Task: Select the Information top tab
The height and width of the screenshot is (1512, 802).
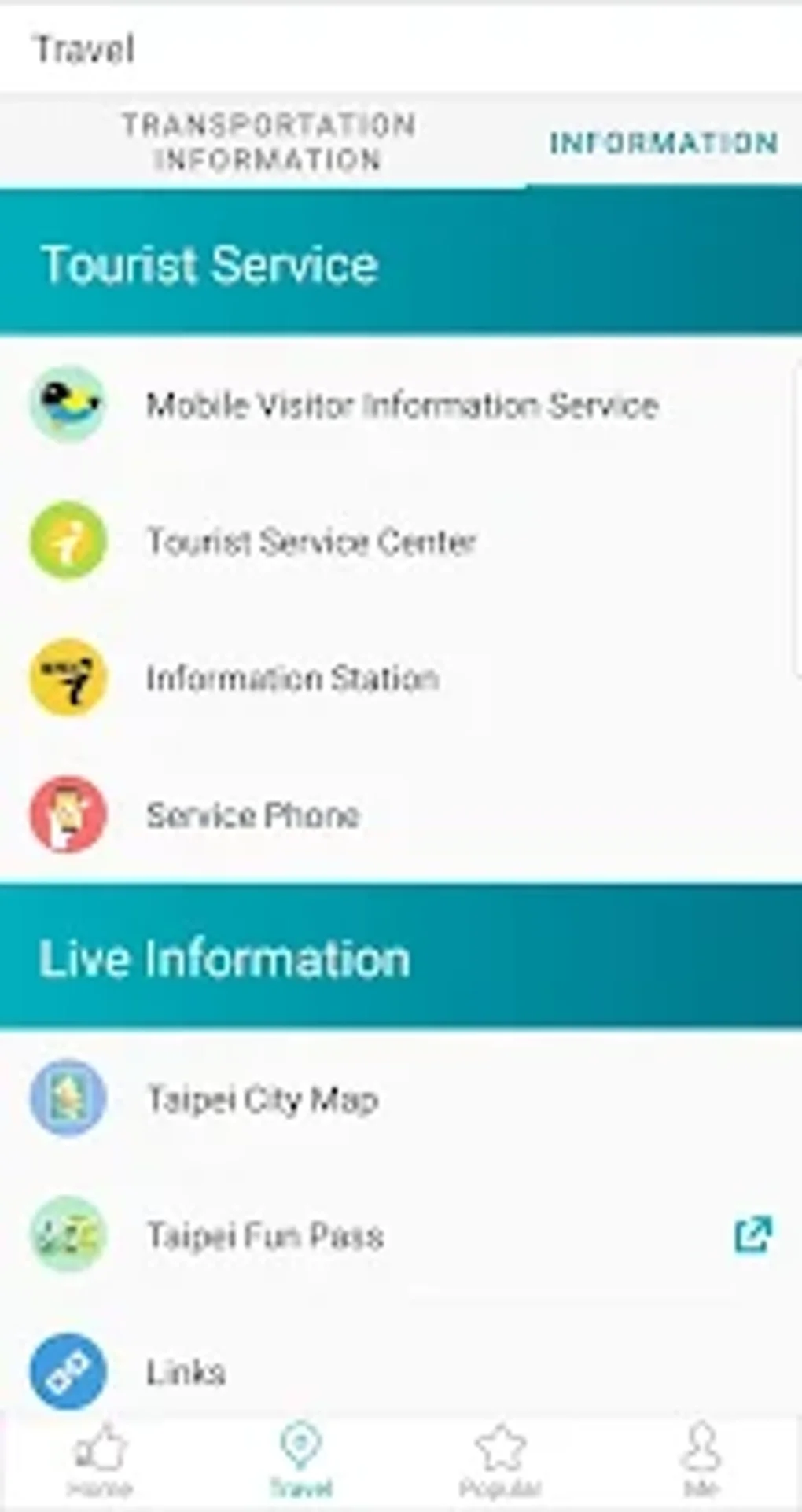Action: (664, 143)
